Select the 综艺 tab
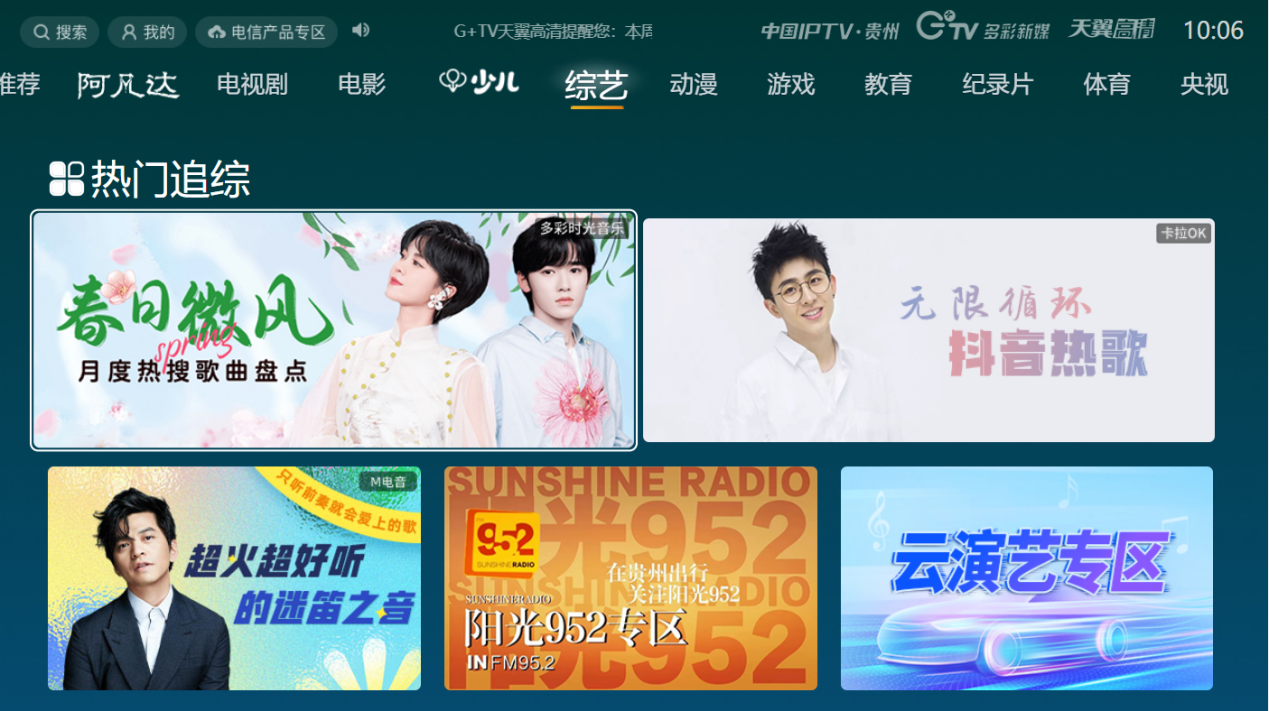 coord(596,85)
